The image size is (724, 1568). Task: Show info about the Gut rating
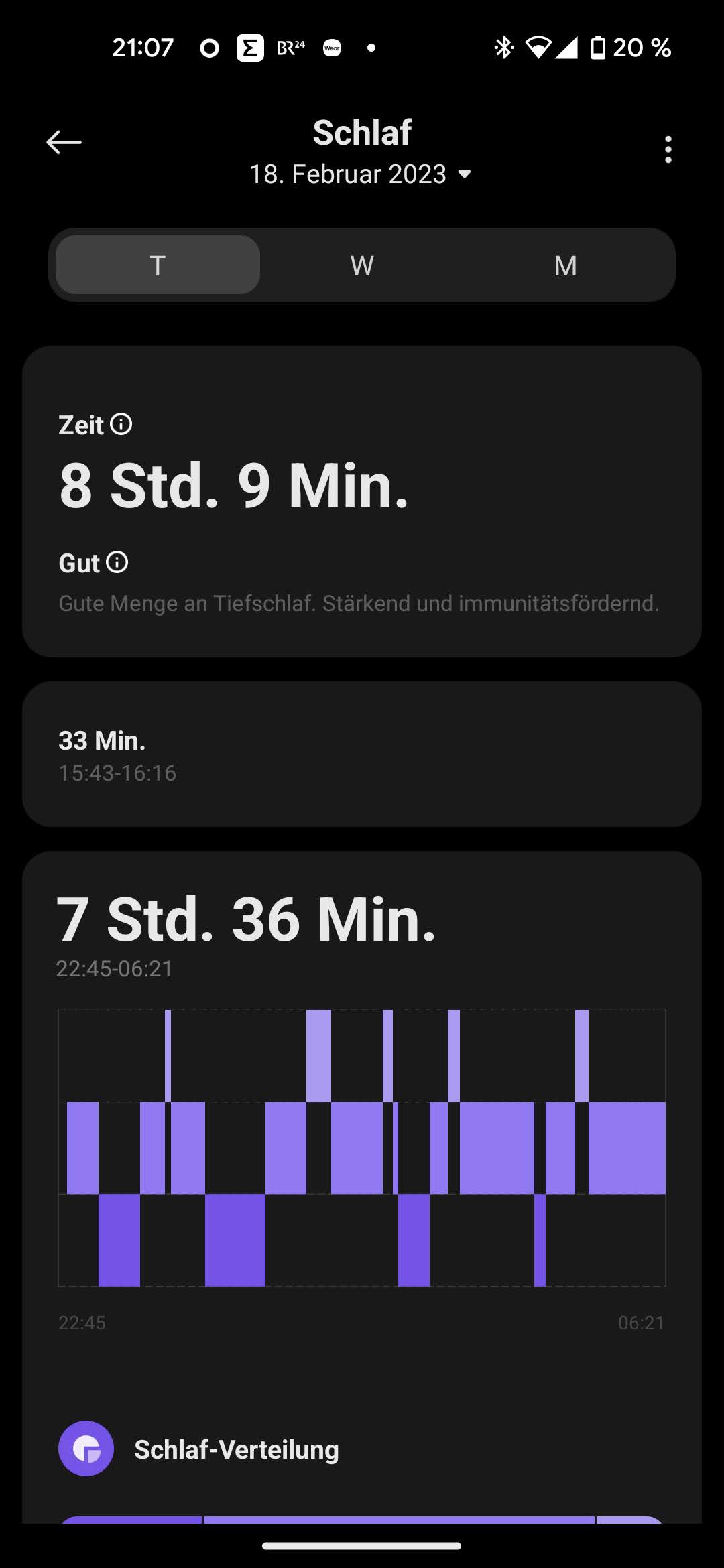tap(117, 562)
